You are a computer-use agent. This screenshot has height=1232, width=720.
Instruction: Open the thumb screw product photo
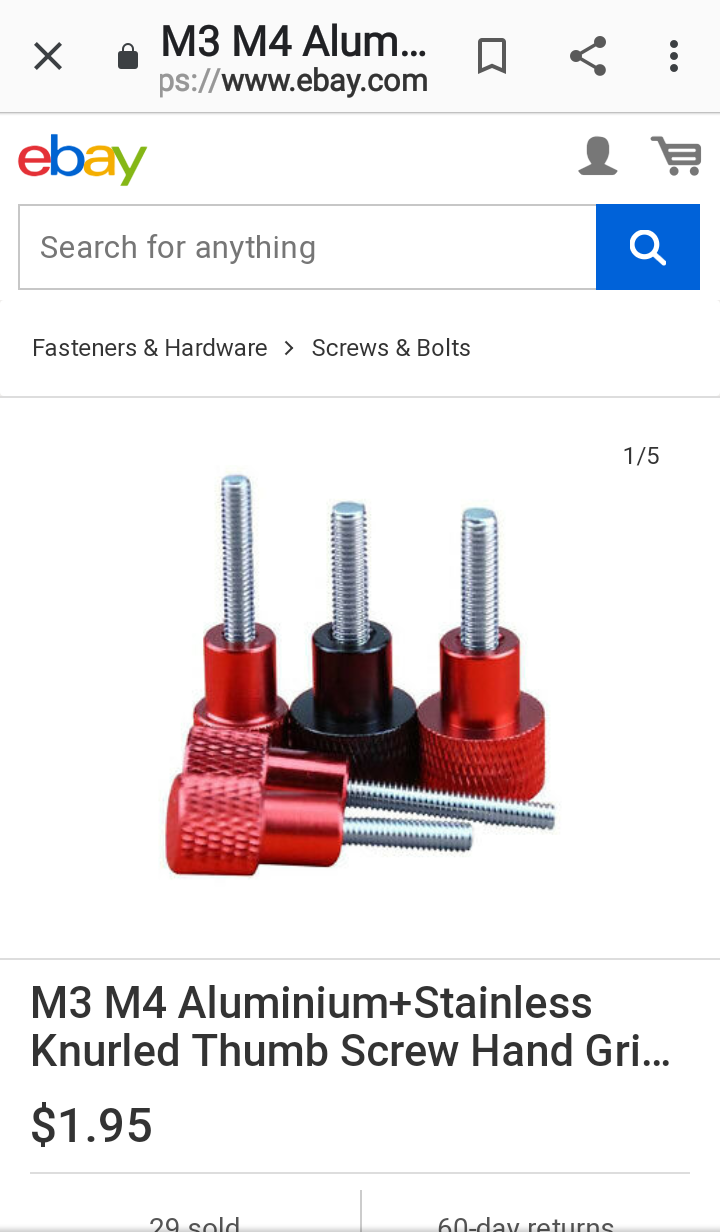click(x=360, y=675)
